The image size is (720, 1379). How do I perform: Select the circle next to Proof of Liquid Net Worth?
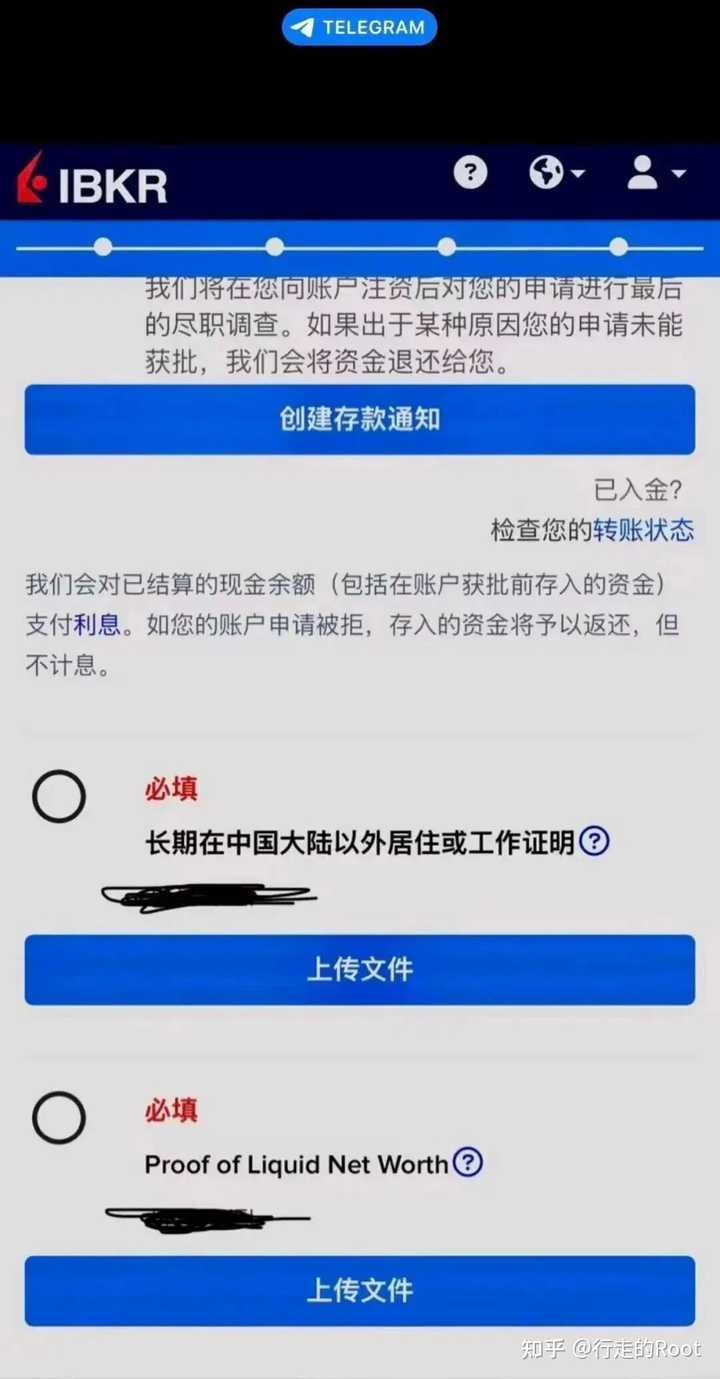coord(58,1117)
